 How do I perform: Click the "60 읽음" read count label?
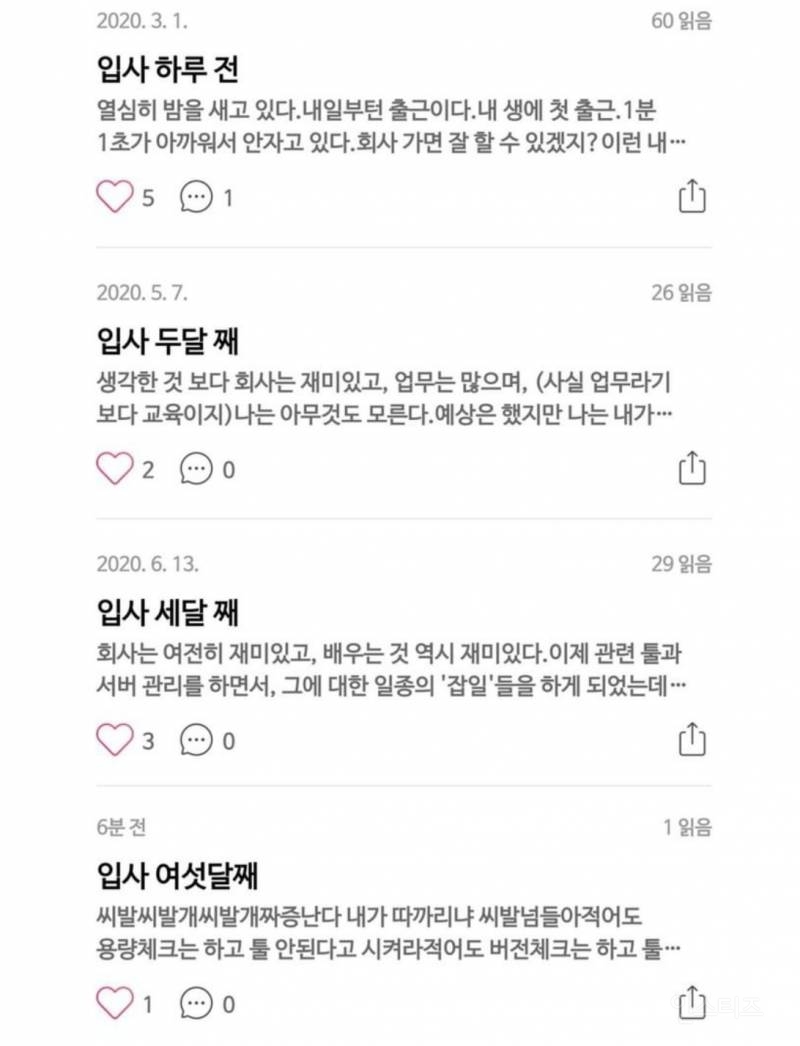(680, 20)
